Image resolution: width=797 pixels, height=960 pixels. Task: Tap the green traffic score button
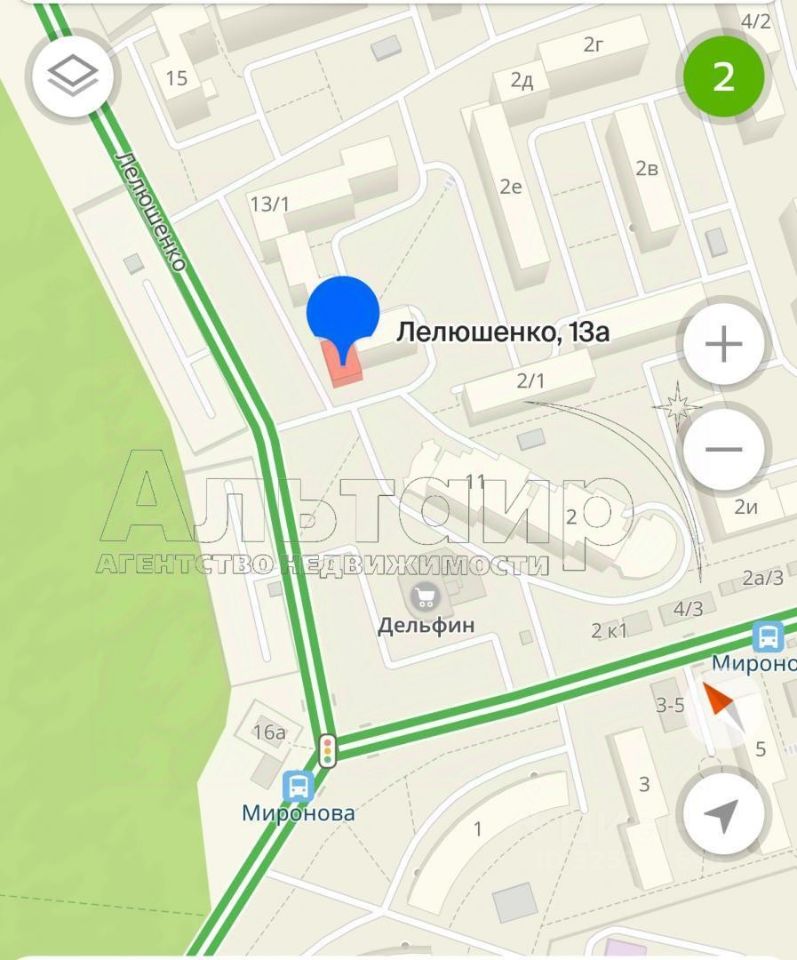[723, 76]
